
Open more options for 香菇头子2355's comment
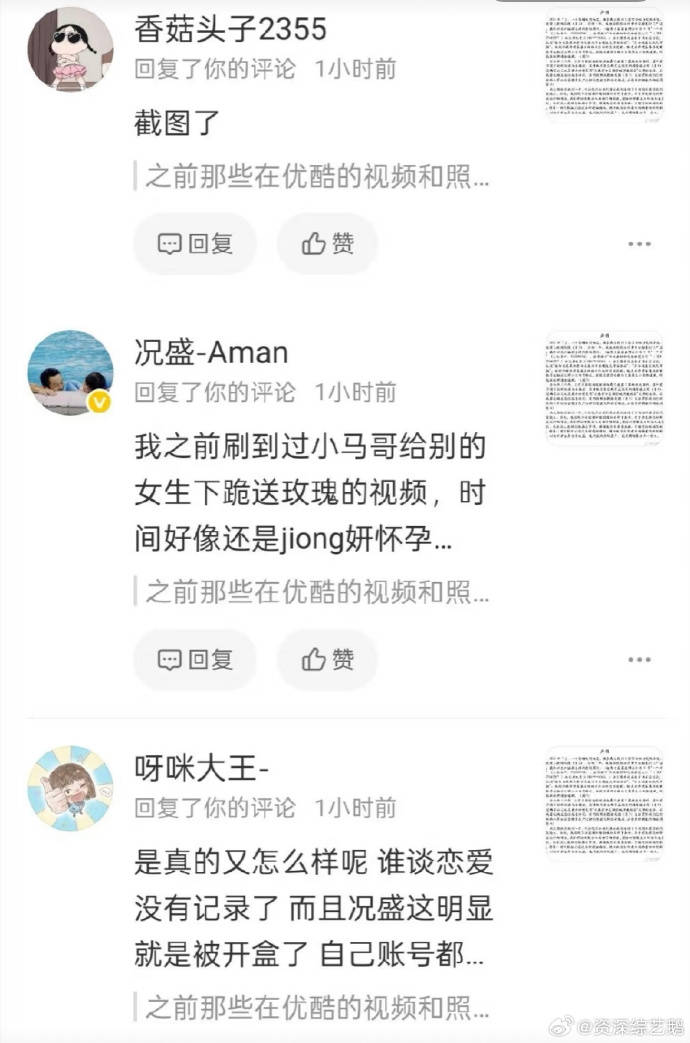tap(639, 244)
